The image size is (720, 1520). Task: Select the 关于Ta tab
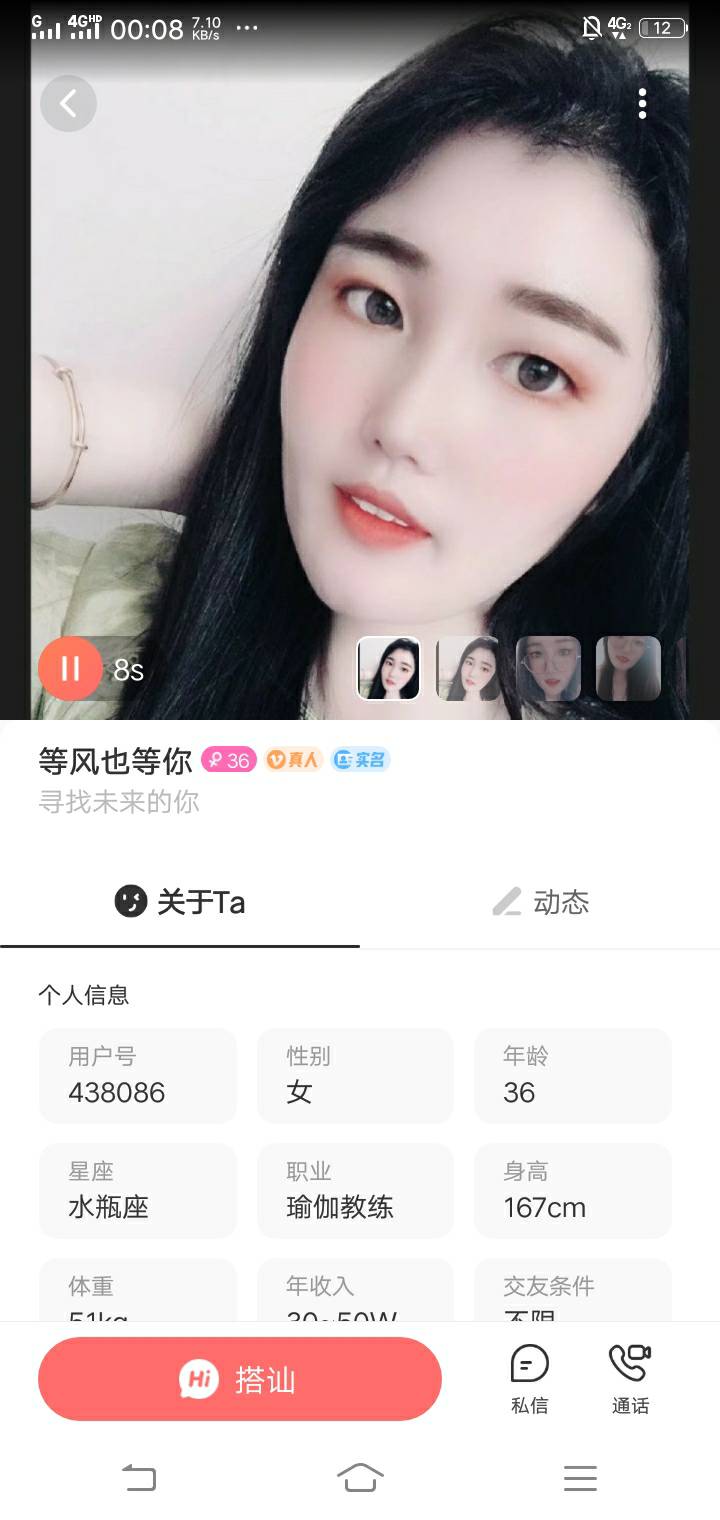[178, 902]
